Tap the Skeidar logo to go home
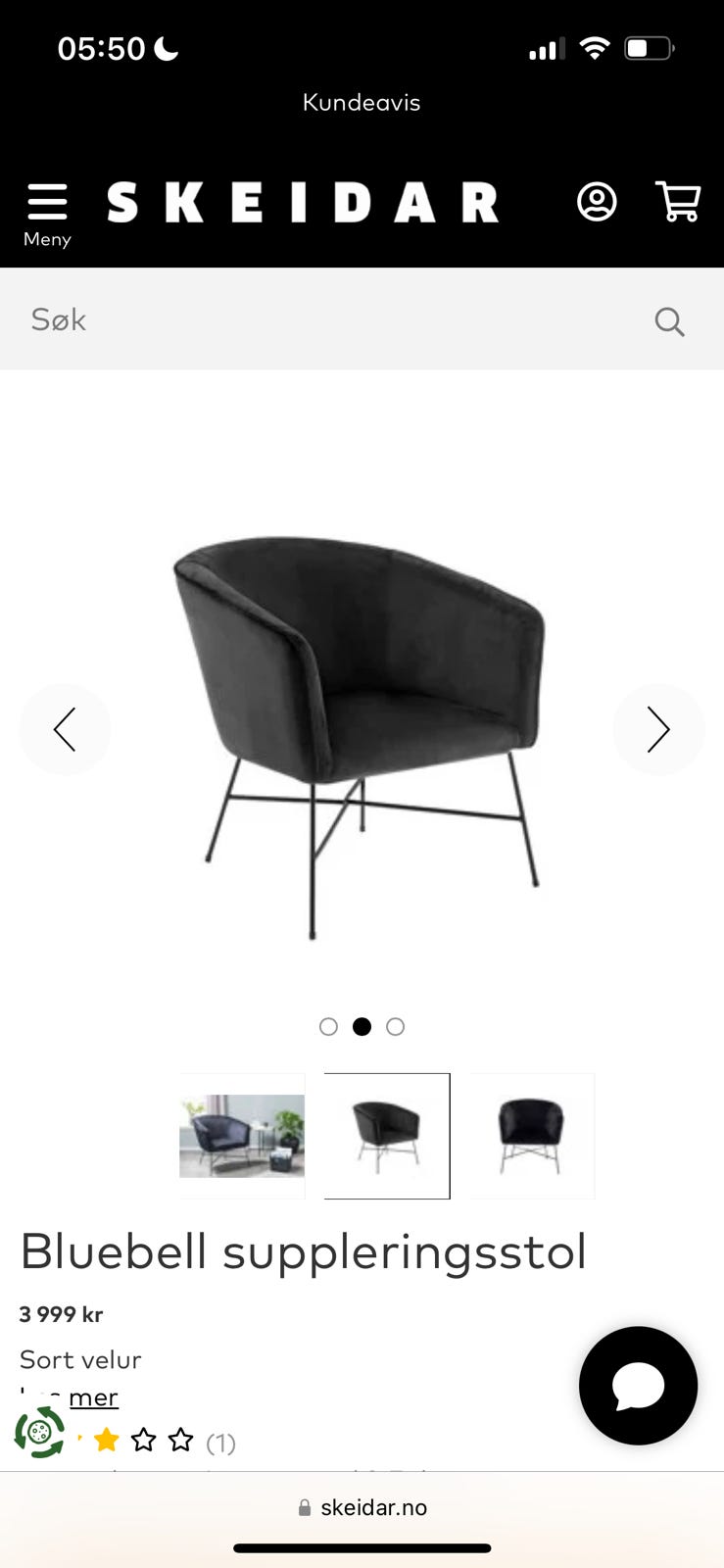724x1568 pixels. [304, 203]
